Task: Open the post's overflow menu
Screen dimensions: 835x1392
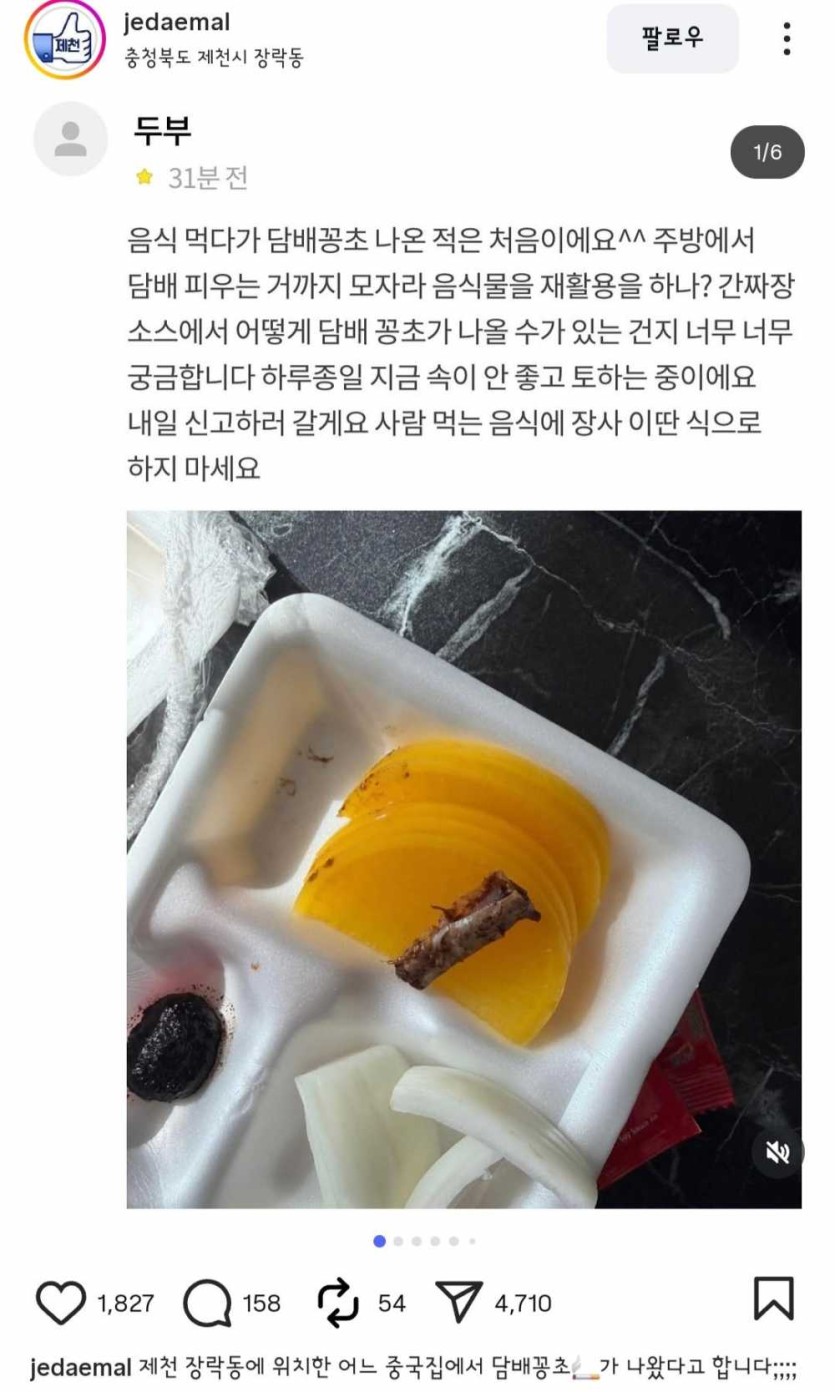Action: [787, 38]
